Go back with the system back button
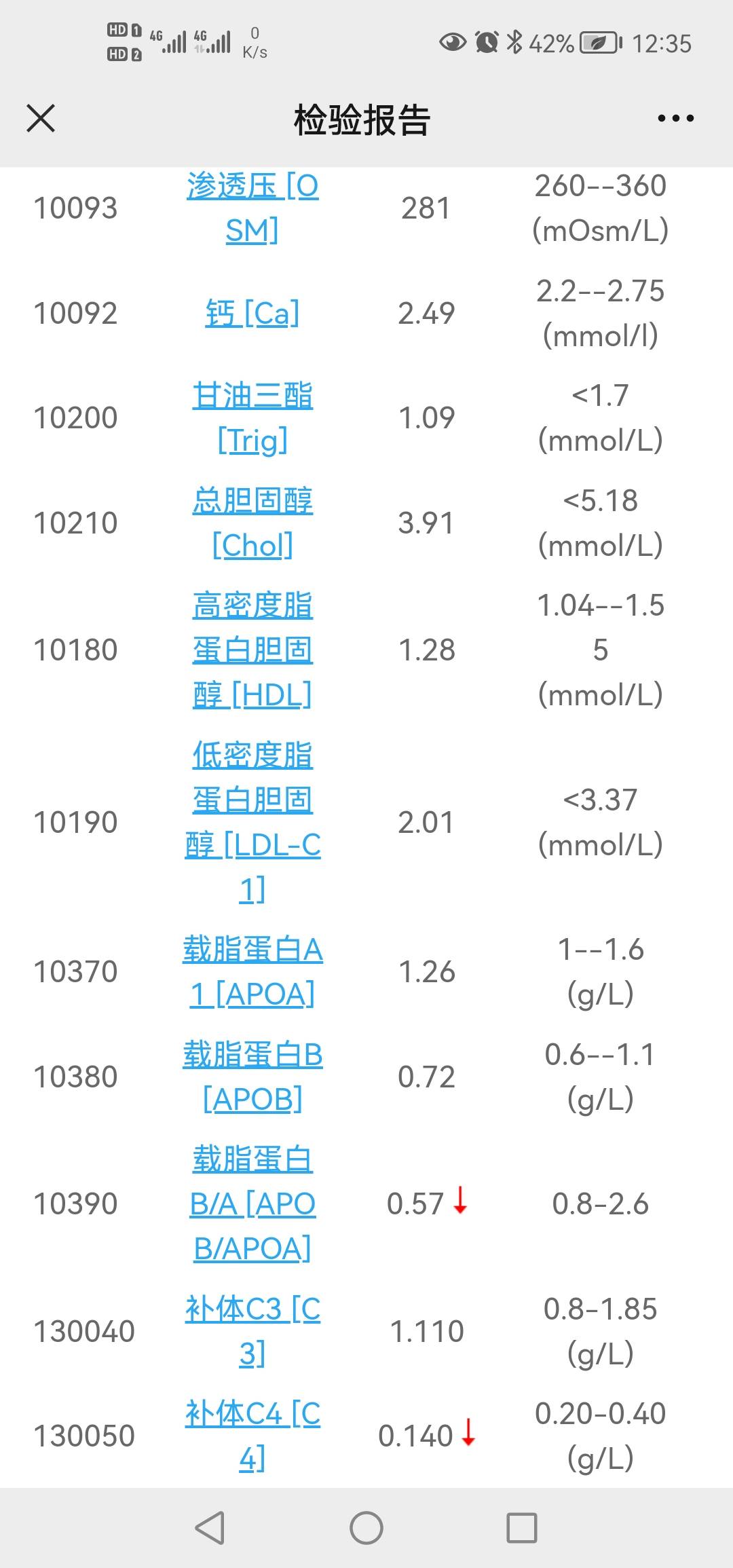This screenshot has width=733, height=1568. tap(210, 1528)
